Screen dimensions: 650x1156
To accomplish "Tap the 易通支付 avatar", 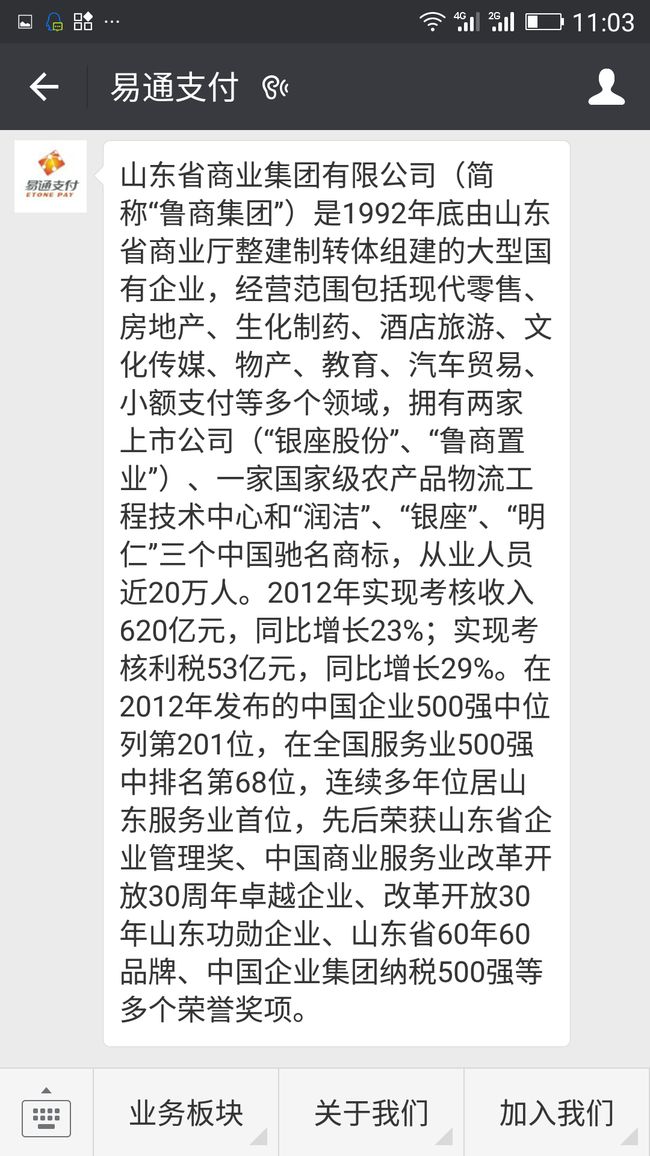I will coord(51,177).
